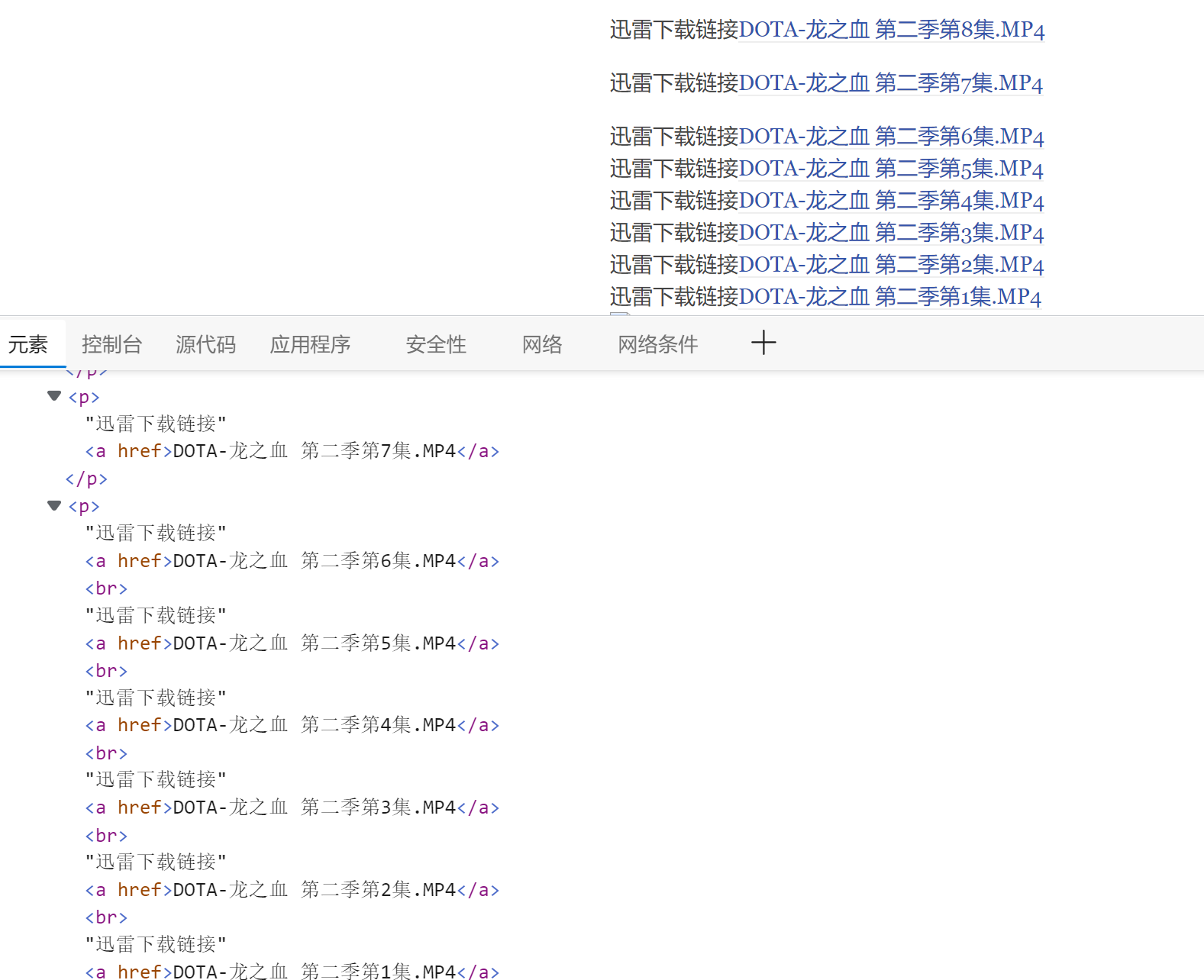Screen dimensions: 1204x980
Task: Switch to the 控制台 tab
Action: (111, 344)
